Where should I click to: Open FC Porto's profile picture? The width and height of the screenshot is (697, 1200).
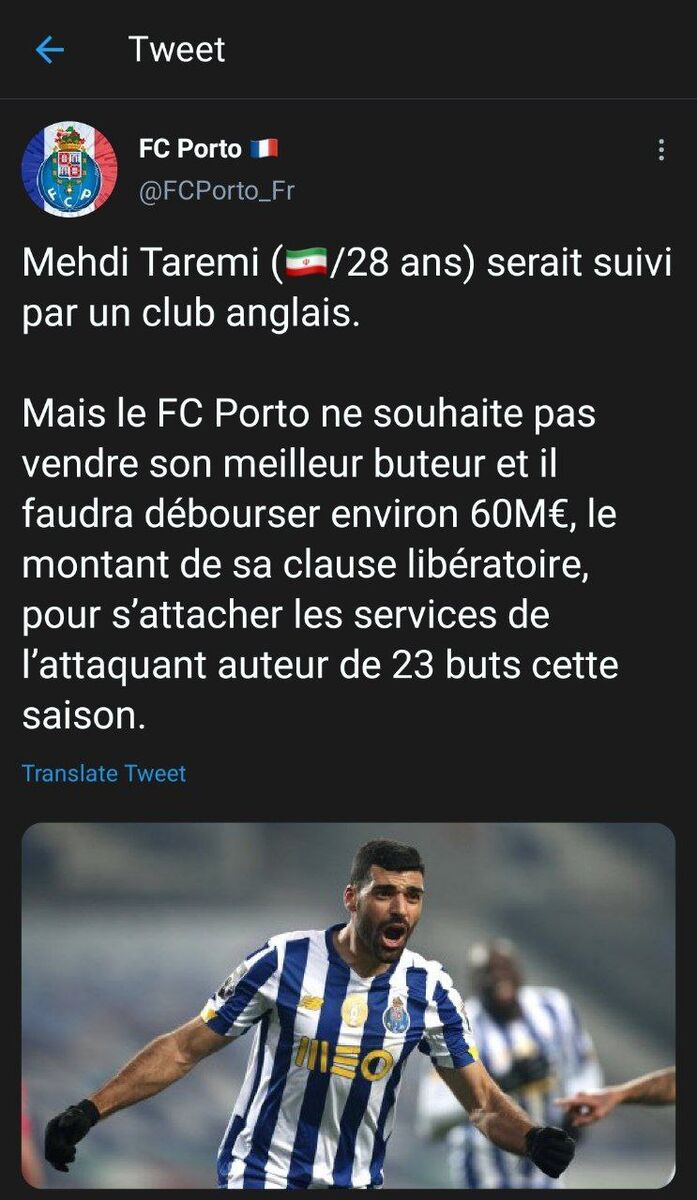point(69,169)
